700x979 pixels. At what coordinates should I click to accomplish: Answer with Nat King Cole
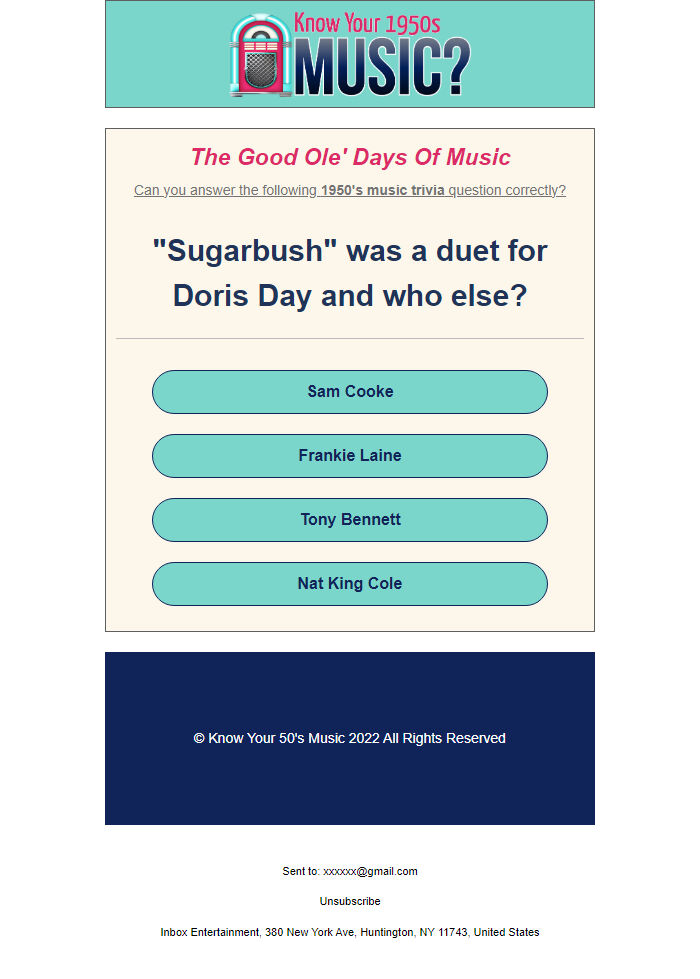tap(350, 584)
